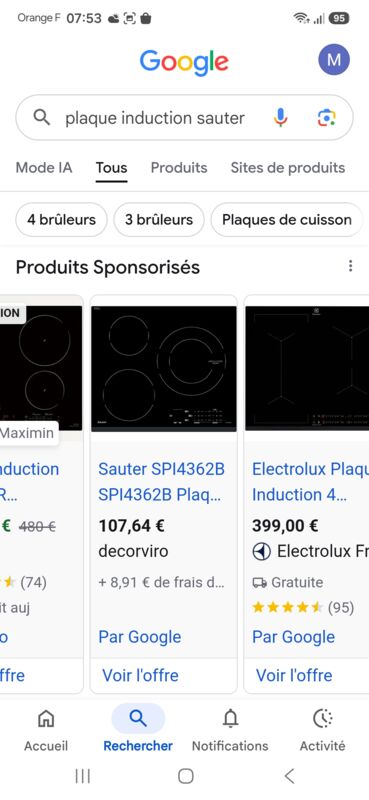The image size is (369, 800).
Task: Tap 'Voir l'offre' under the Electrolux product
Action: (294, 675)
